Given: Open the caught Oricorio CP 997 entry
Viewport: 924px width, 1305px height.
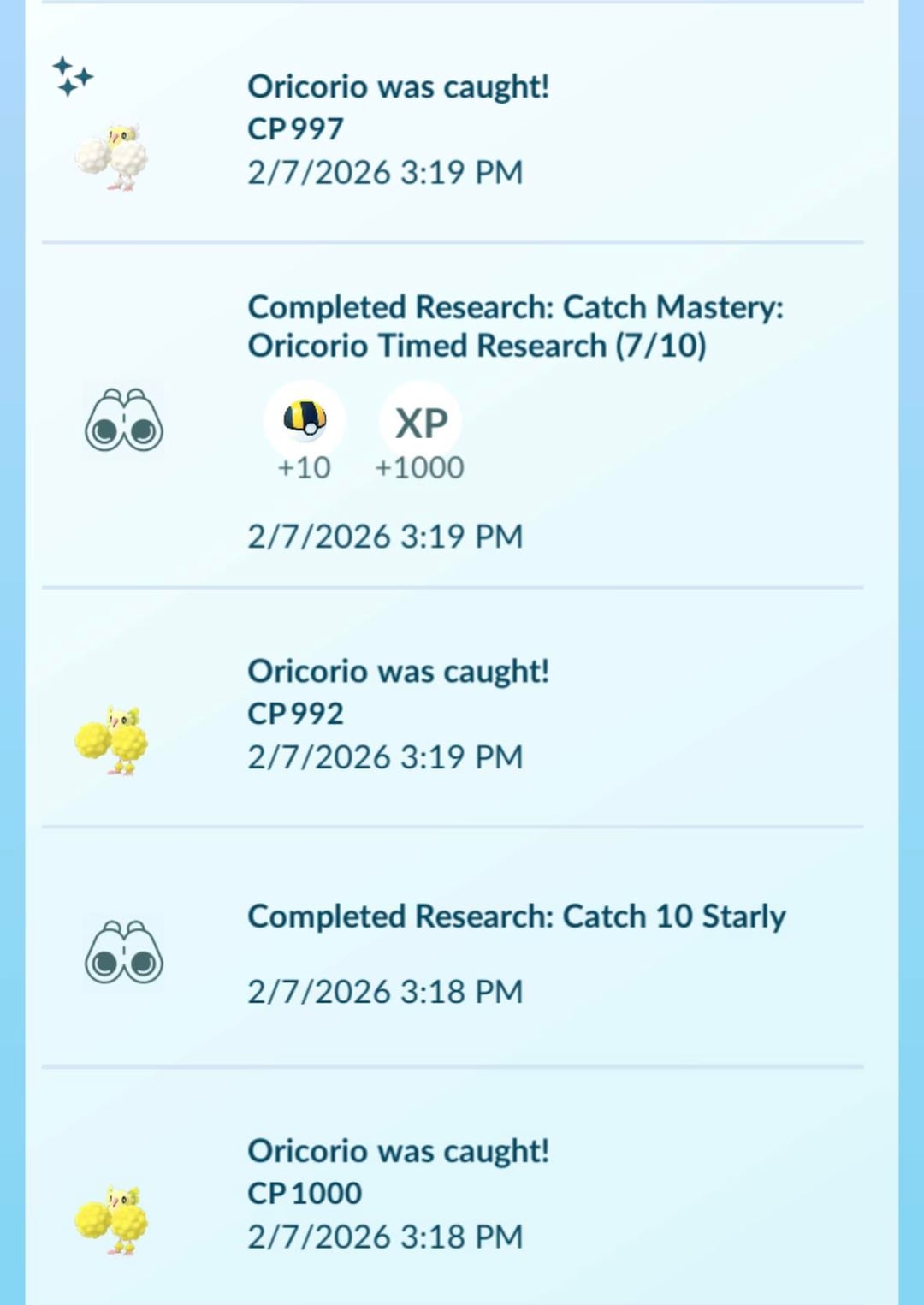Looking at the screenshot, I should 398,128.
